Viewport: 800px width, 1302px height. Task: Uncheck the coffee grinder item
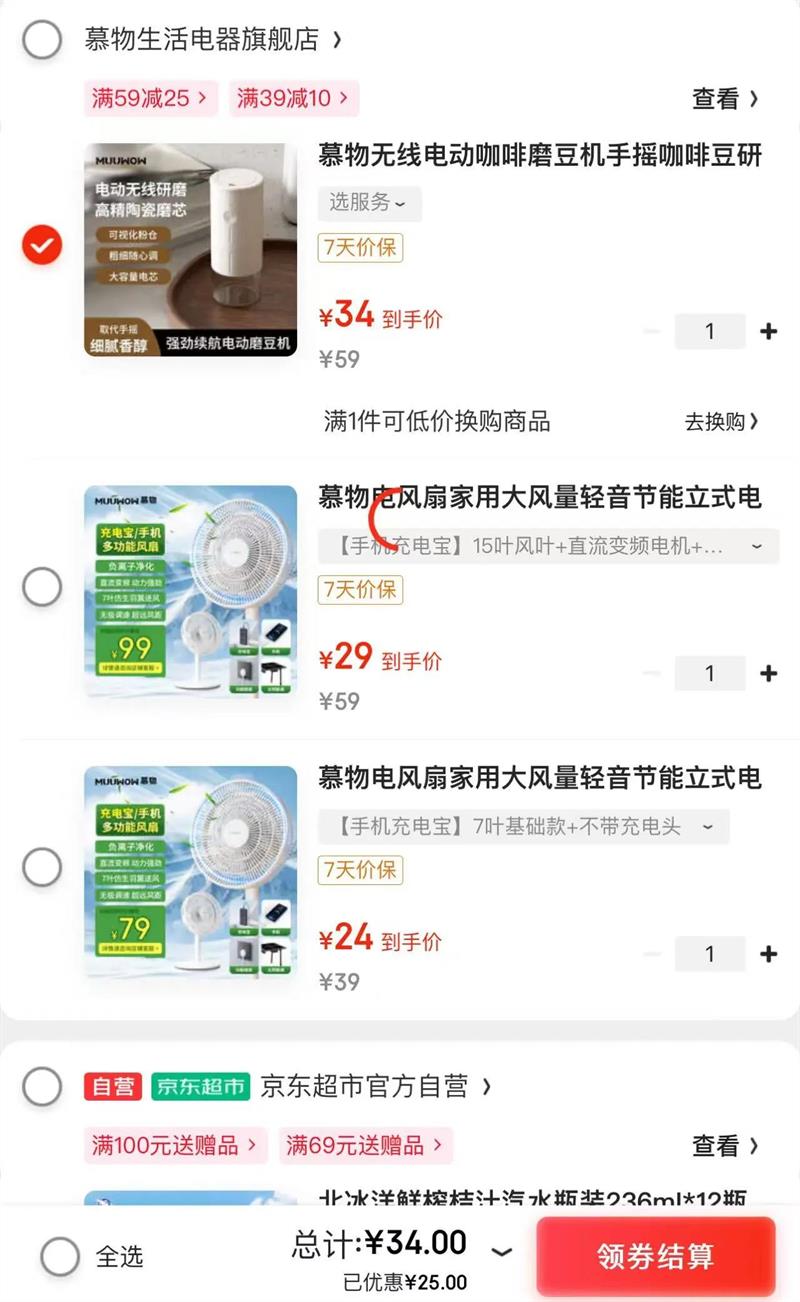pyautogui.click(x=42, y=245)
